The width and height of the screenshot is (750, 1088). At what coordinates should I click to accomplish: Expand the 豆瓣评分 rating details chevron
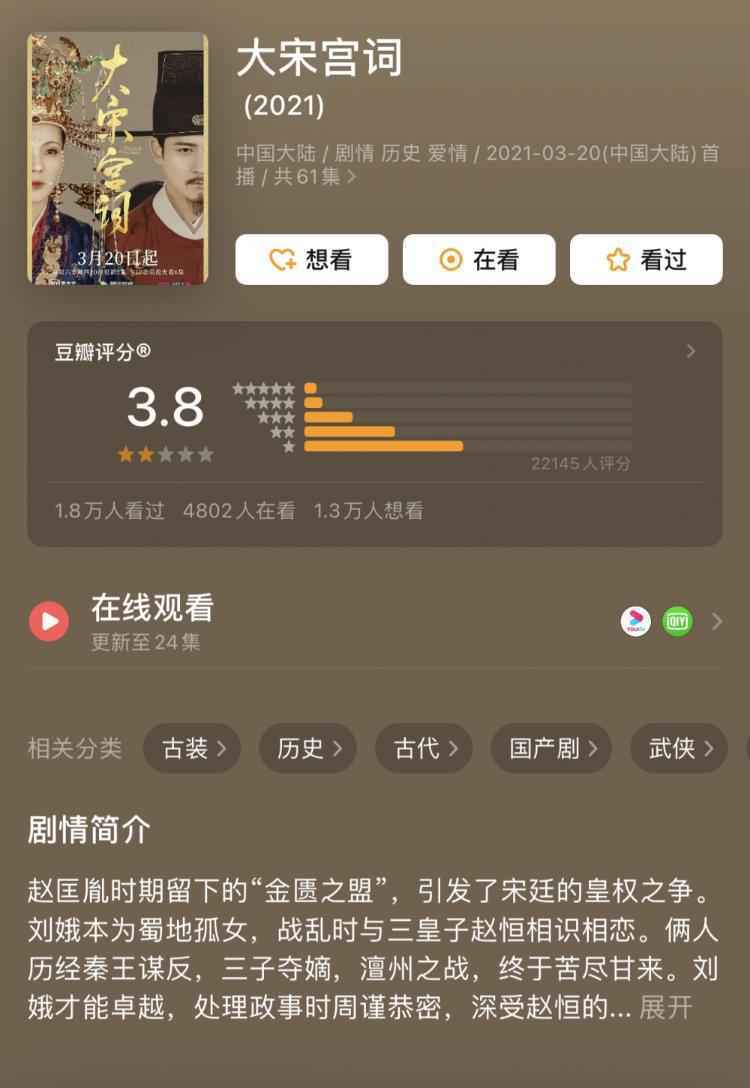pos(689,352)
